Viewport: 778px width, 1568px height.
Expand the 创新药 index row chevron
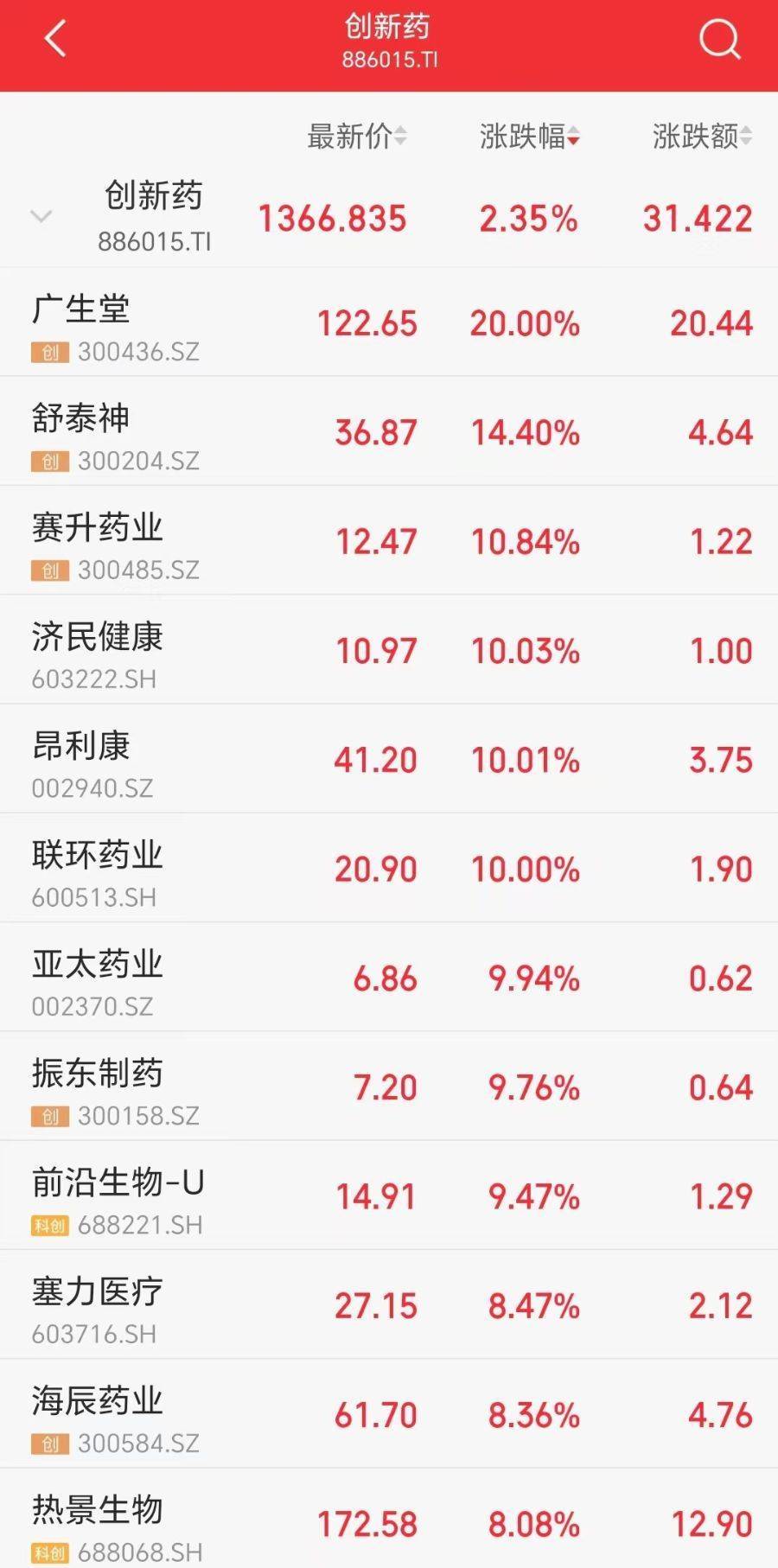(41, 217)
